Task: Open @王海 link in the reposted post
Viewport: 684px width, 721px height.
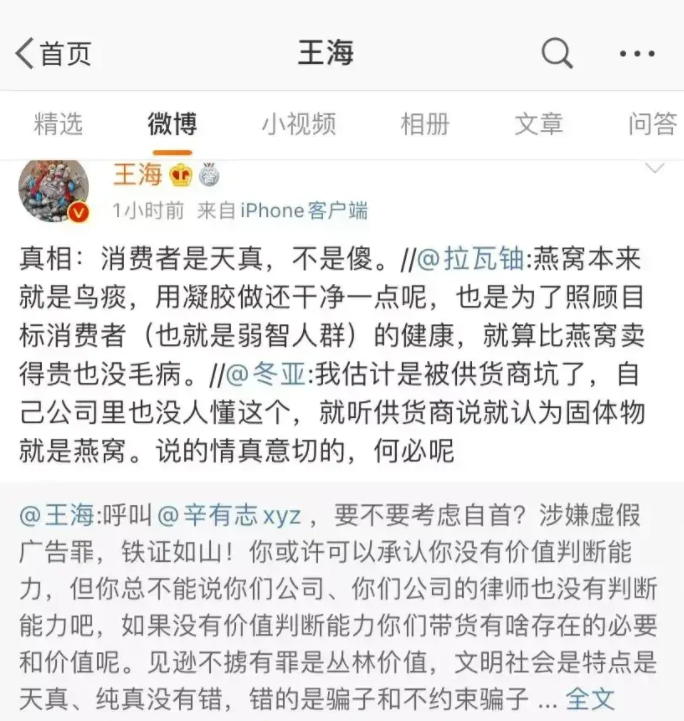Action: 57,516
